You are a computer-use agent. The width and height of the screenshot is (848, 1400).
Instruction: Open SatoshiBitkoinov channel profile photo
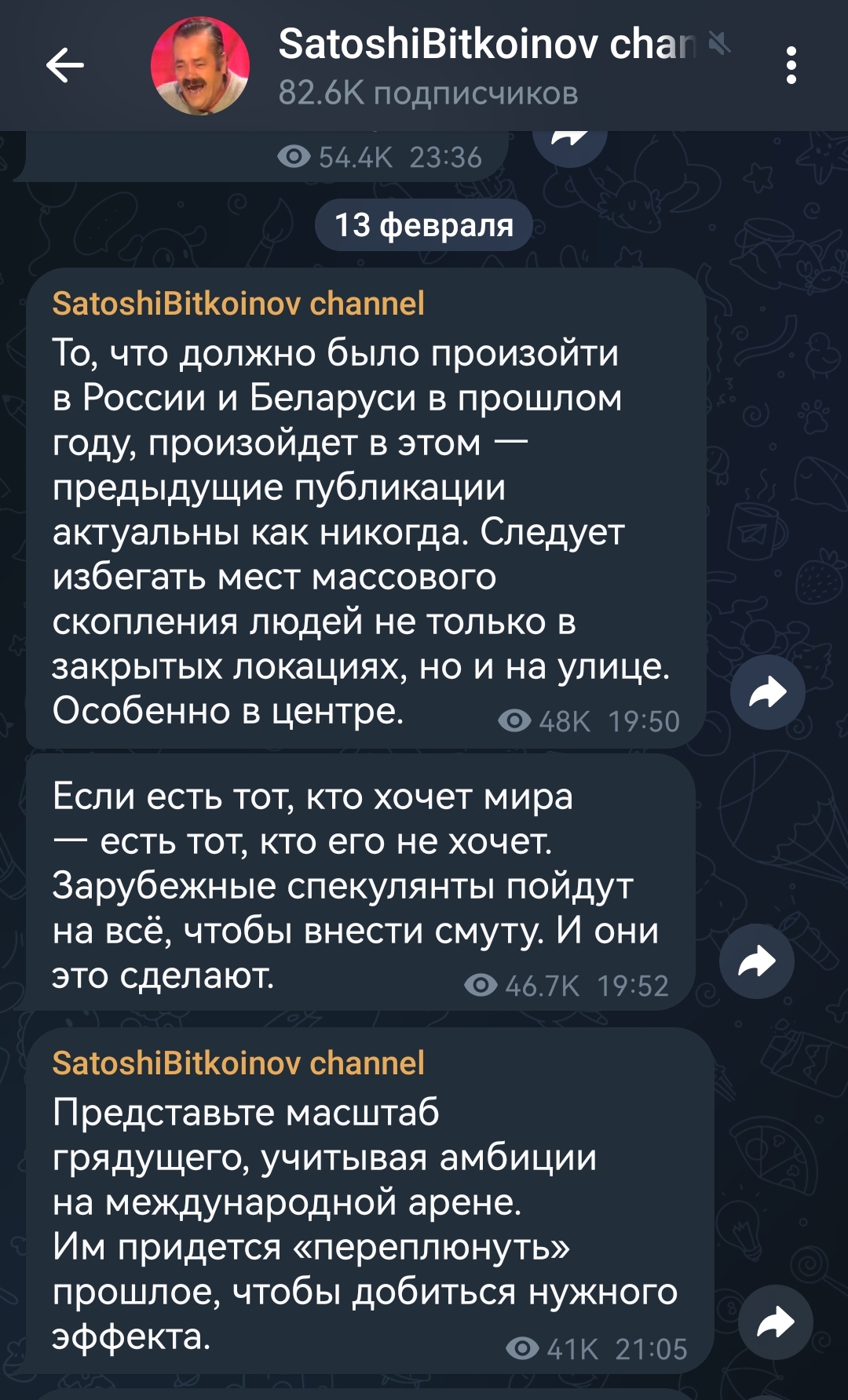200,66
